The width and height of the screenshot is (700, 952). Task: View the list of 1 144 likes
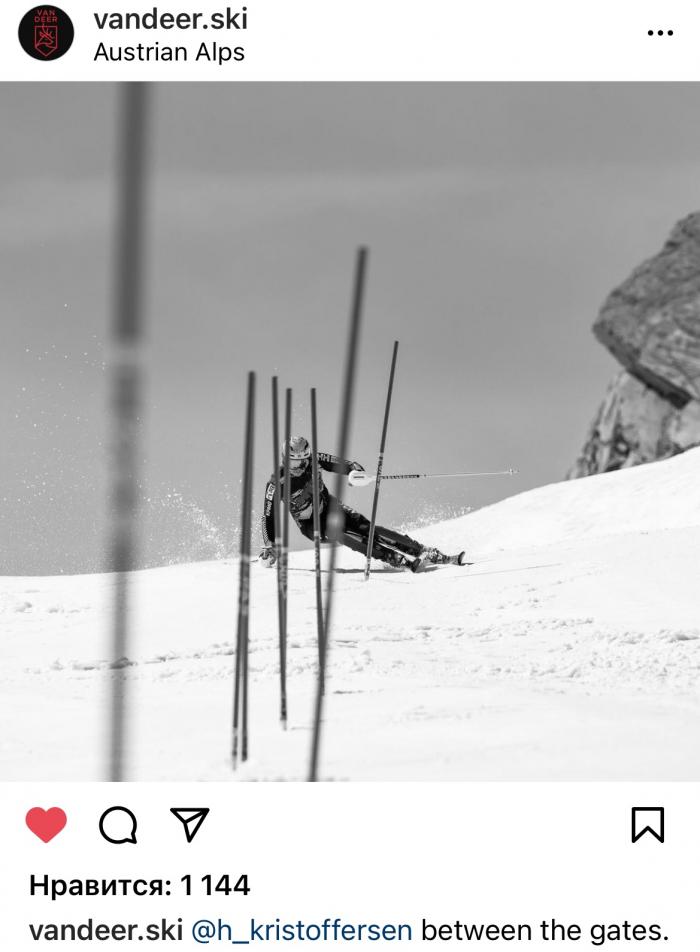pos(139,885)
